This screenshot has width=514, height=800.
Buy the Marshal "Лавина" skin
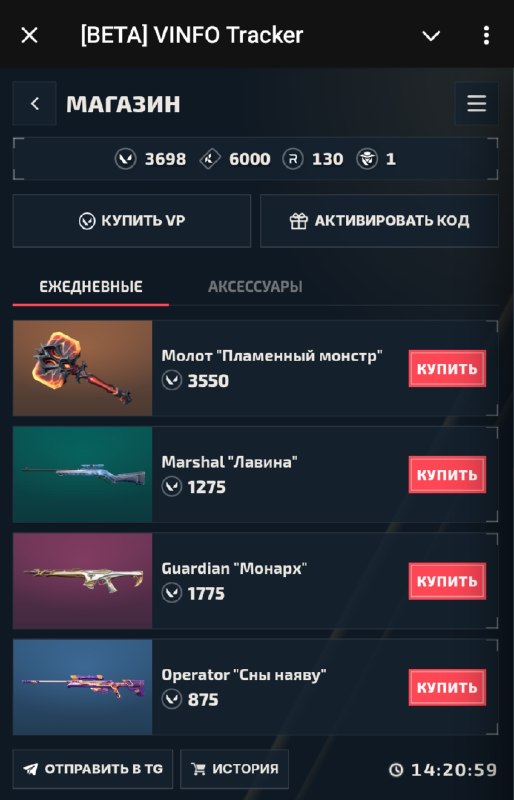pos(447,474)
